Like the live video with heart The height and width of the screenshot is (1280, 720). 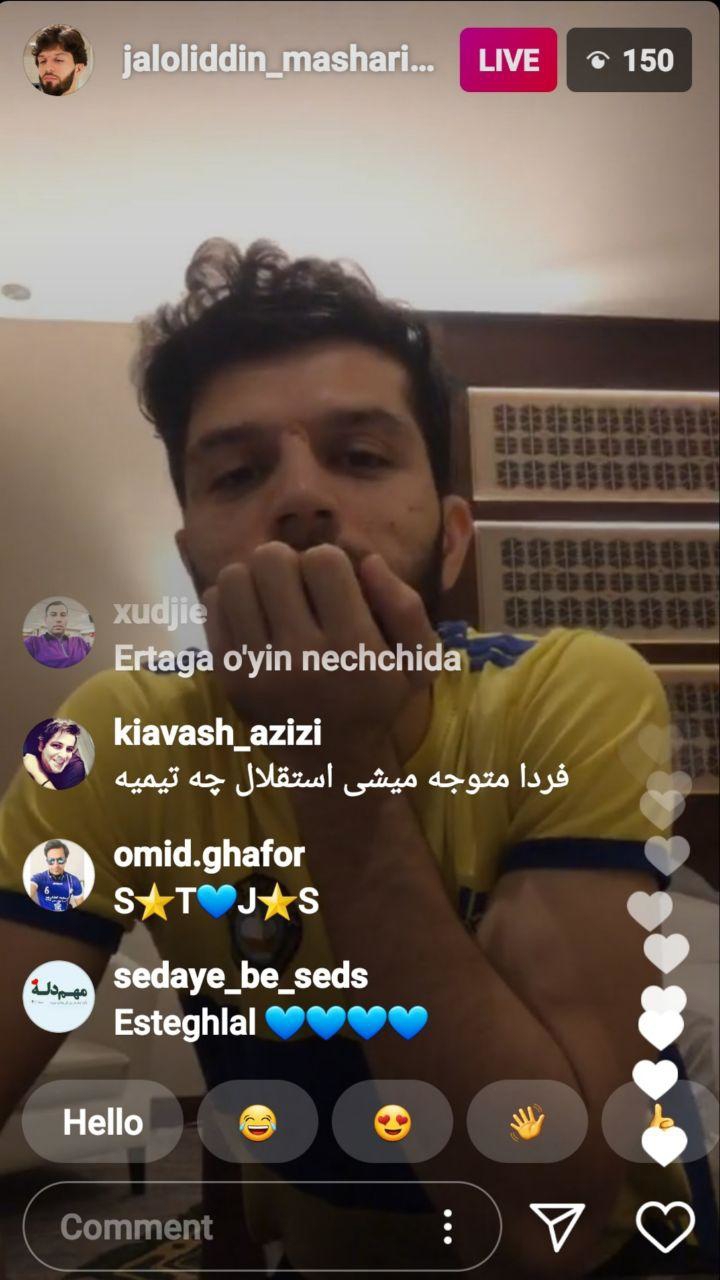point(665,1226)
